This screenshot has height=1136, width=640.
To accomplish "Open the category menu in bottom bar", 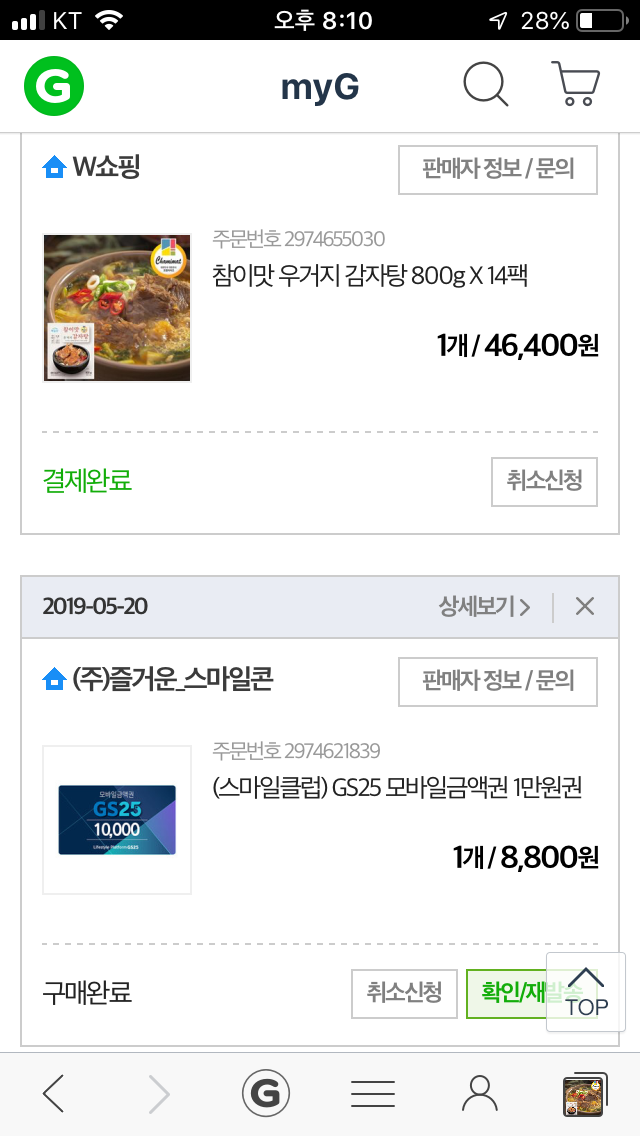I will [x=373, y=1094].
